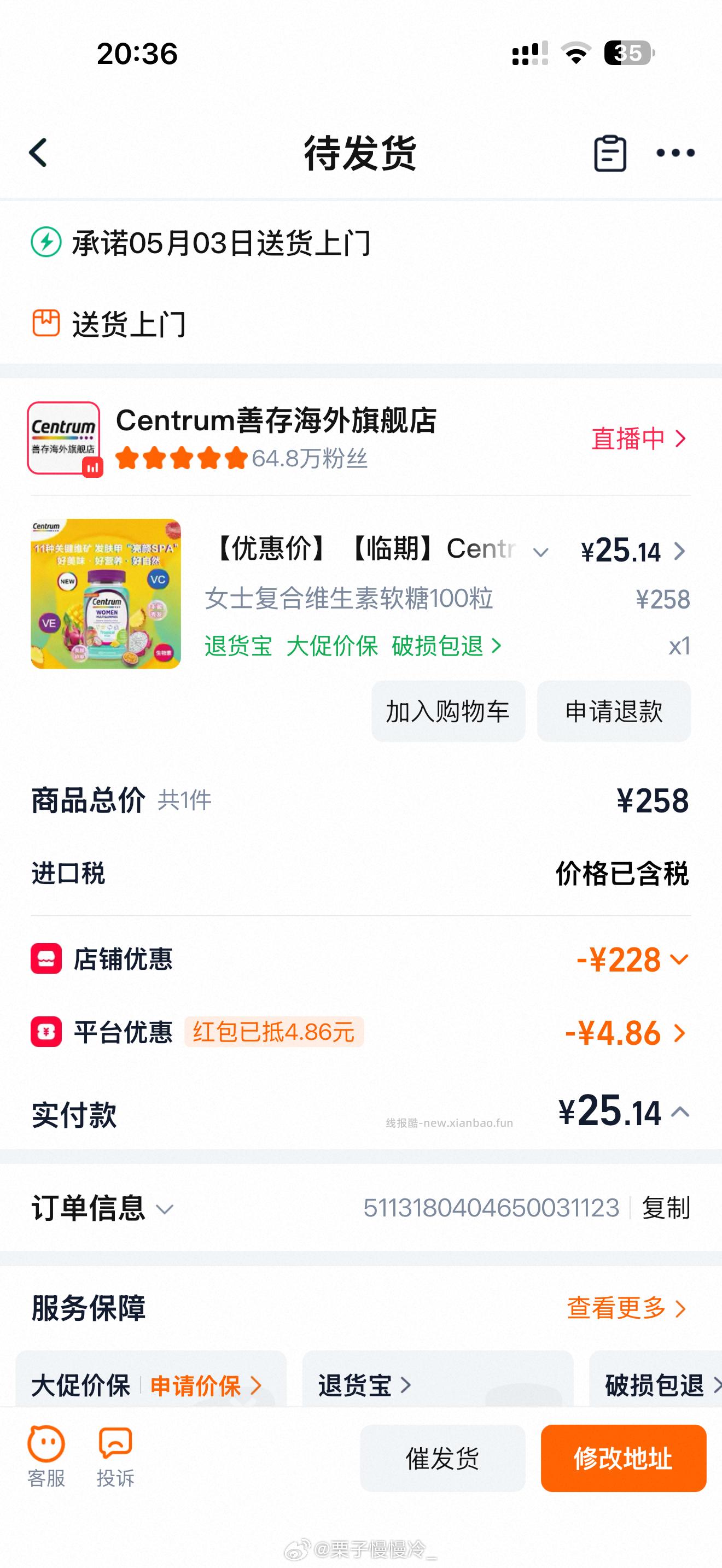Expand 店铺优惠 discount details

679,961
